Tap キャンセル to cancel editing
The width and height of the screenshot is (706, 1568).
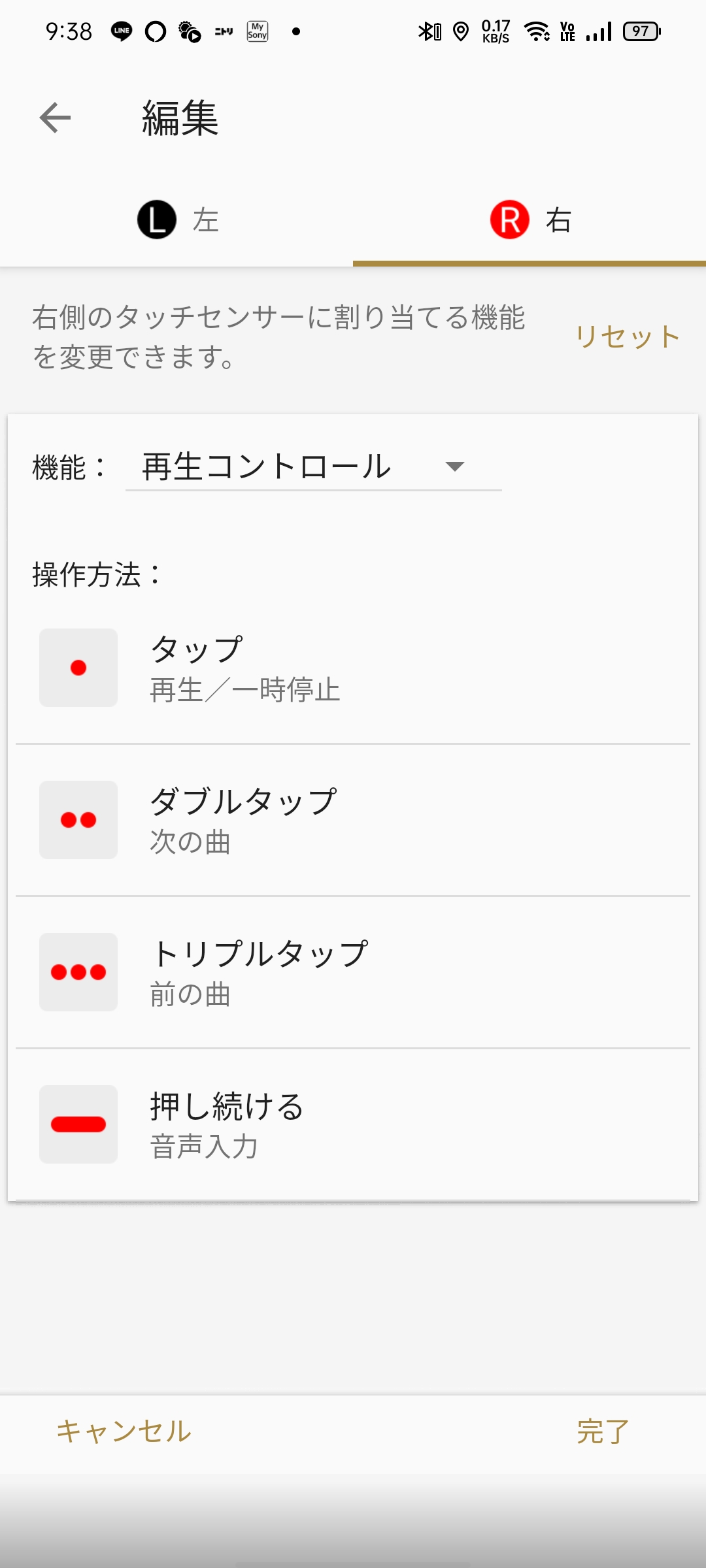(x=124, y=1431)
